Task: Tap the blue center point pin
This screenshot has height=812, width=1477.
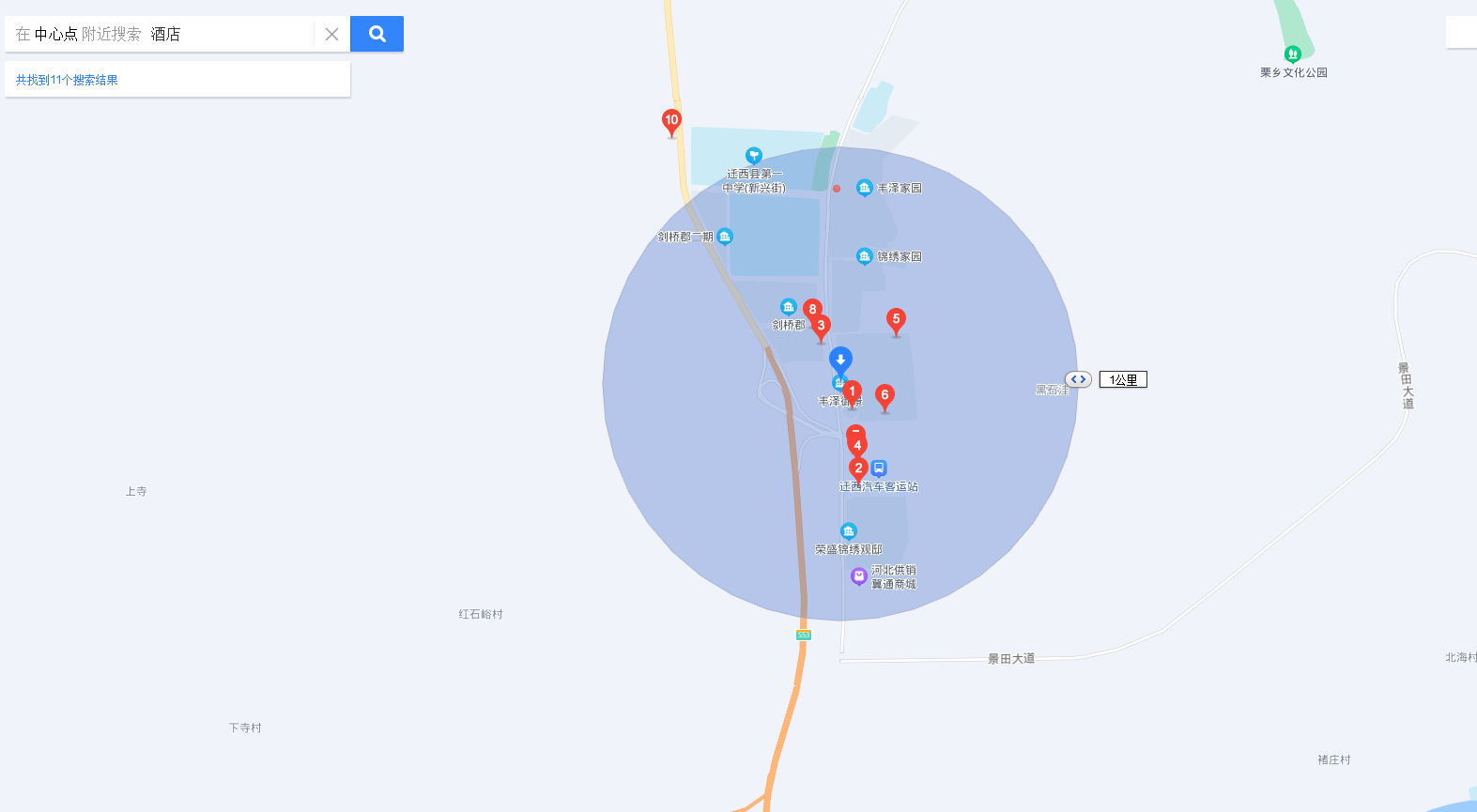Action: [840, 360]
